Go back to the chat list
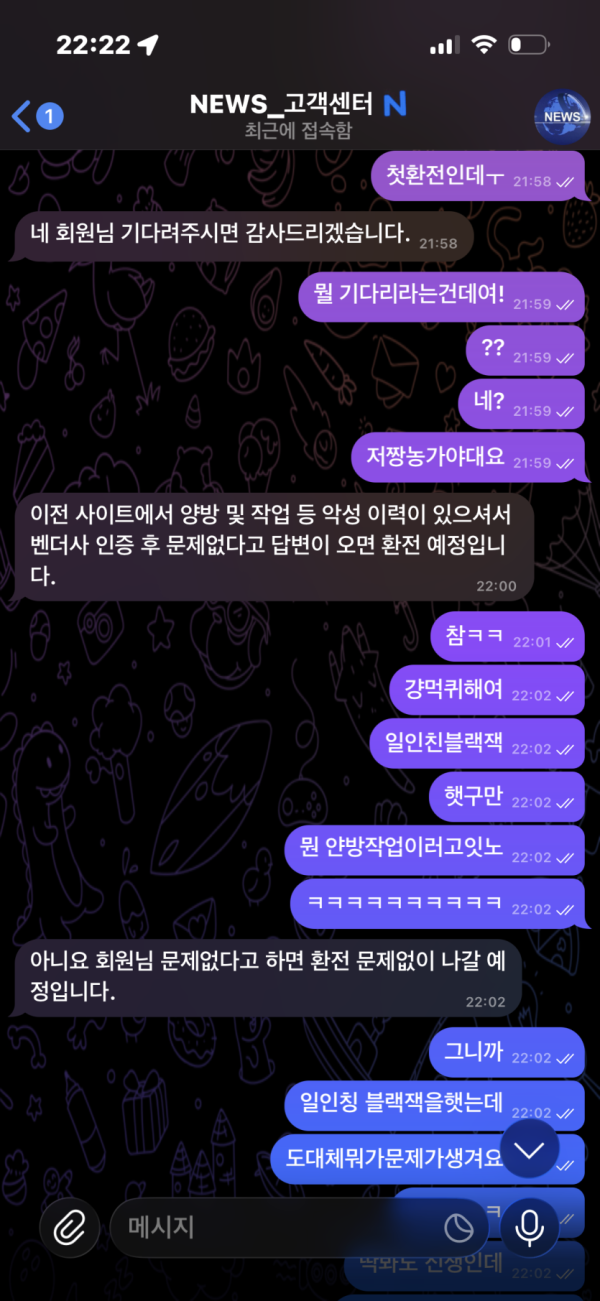This screenshot has height=1301, width=600. [x=35, y=116]
